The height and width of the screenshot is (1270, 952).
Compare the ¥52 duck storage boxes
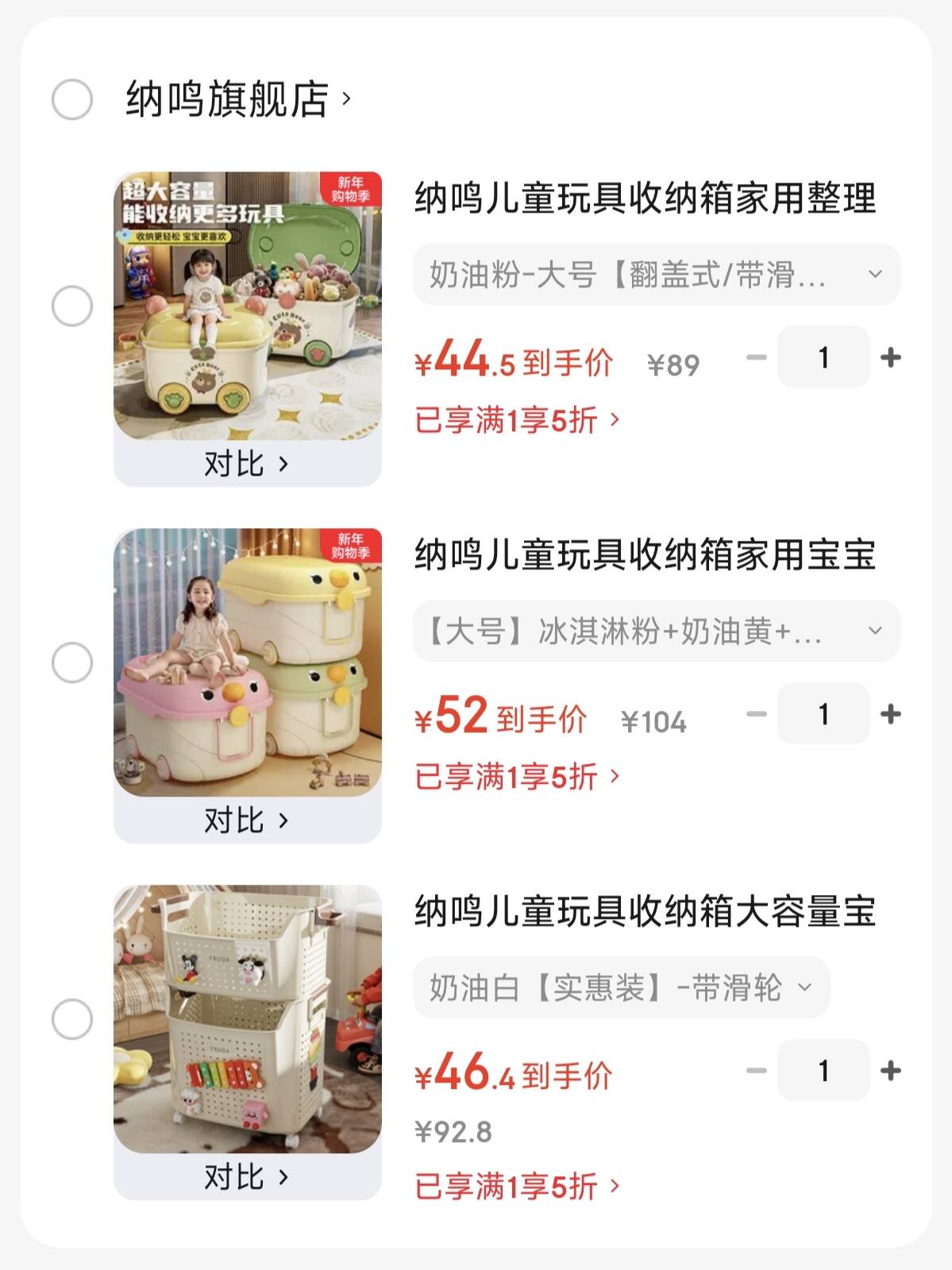point(247,820)
